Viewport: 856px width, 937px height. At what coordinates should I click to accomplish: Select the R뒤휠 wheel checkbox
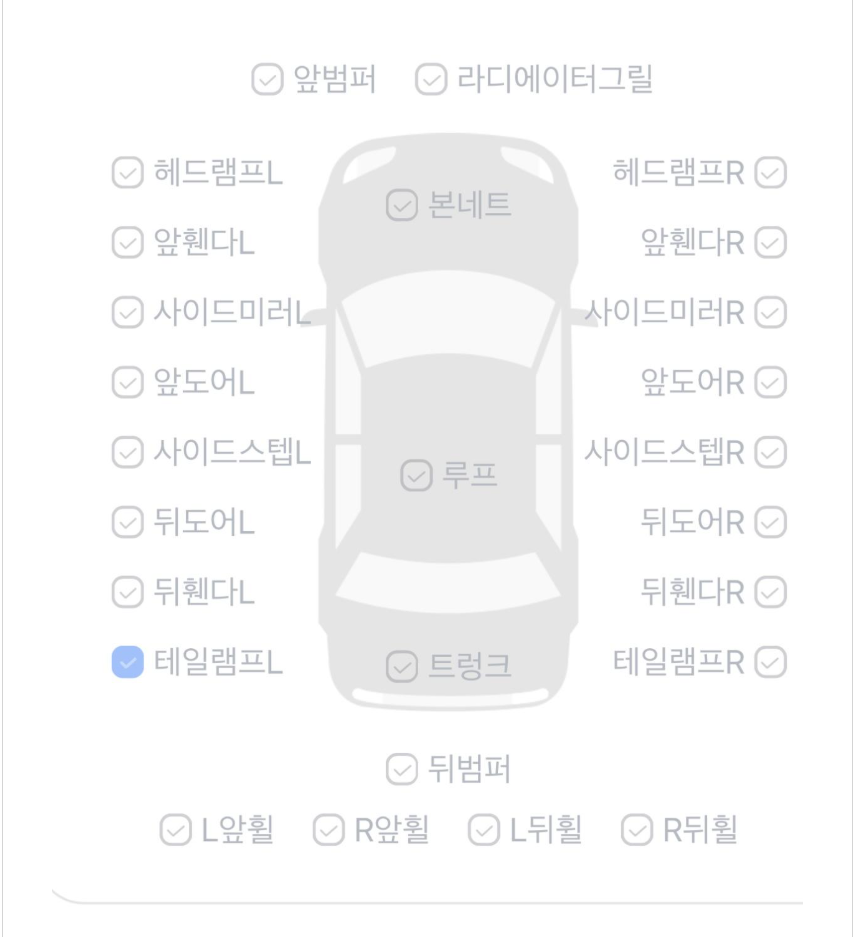[637, 829]
